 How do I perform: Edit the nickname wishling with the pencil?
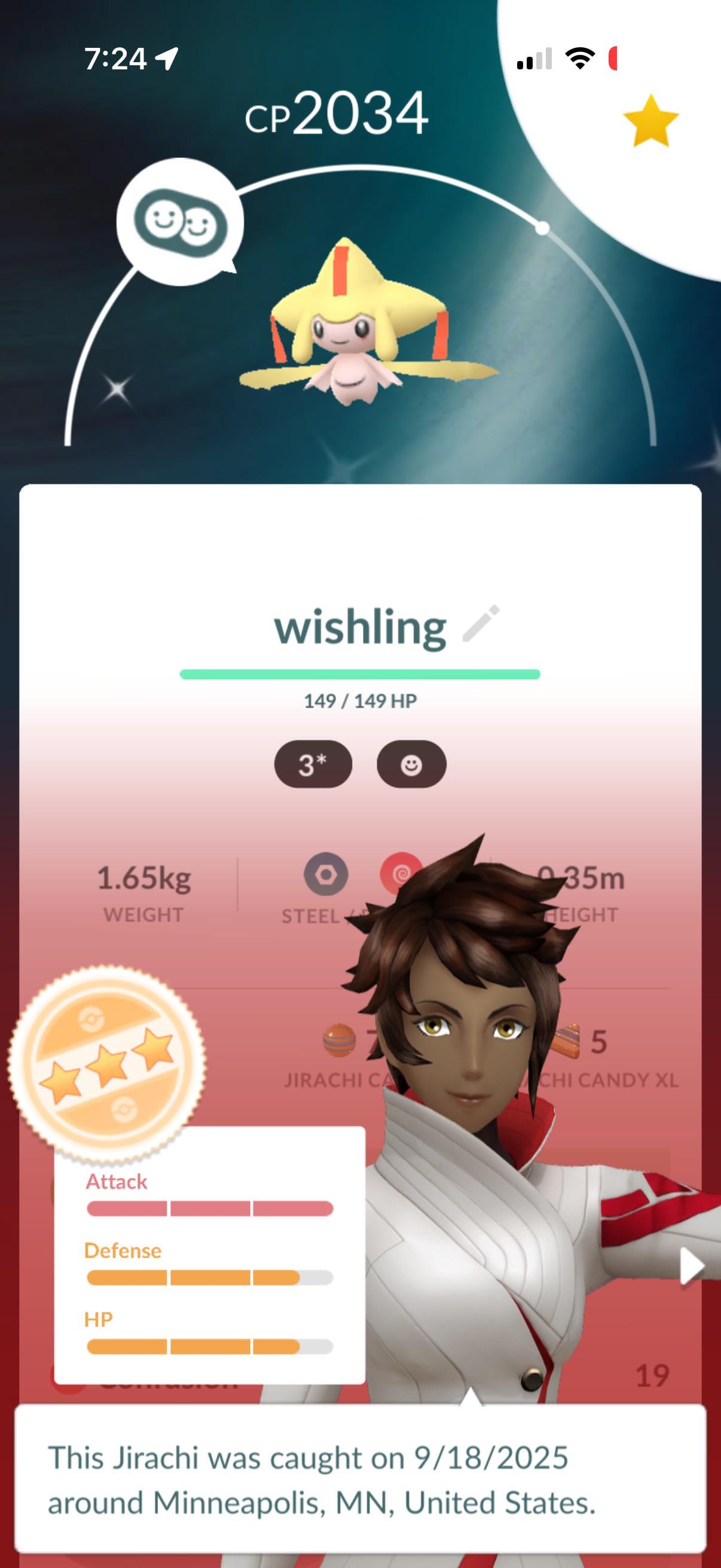[x=481, y=623]
